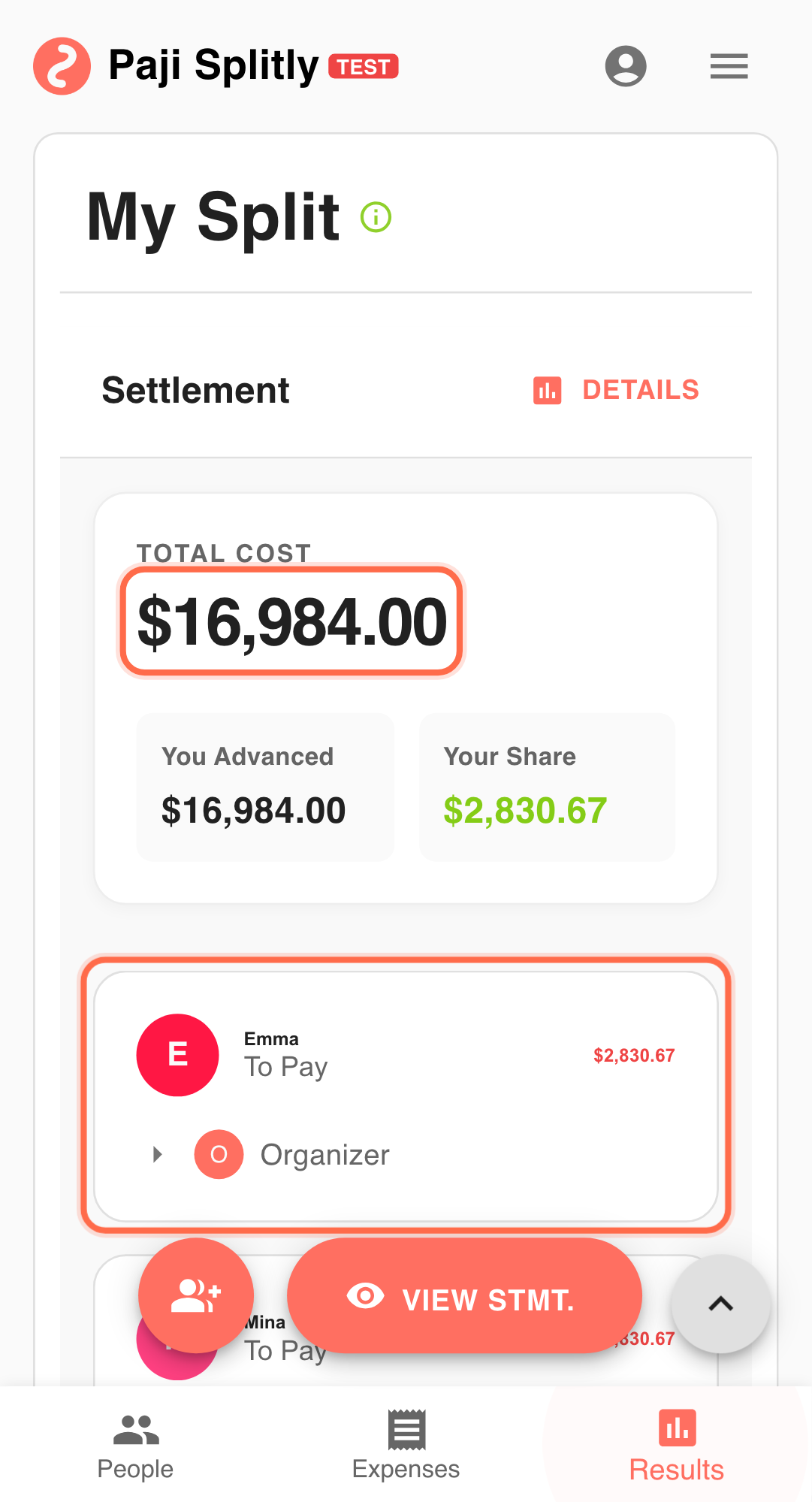Open Emma's To Pay settlement card

click(406, 1054)
